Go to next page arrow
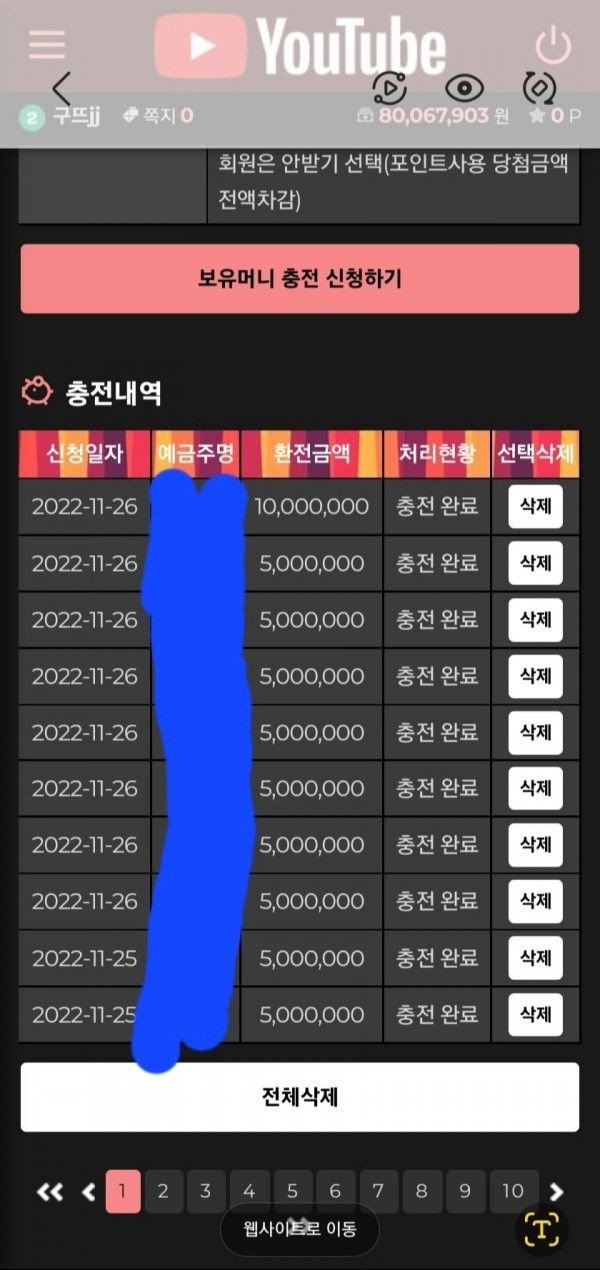The image size is (600, 1270). click(557, 1191)
